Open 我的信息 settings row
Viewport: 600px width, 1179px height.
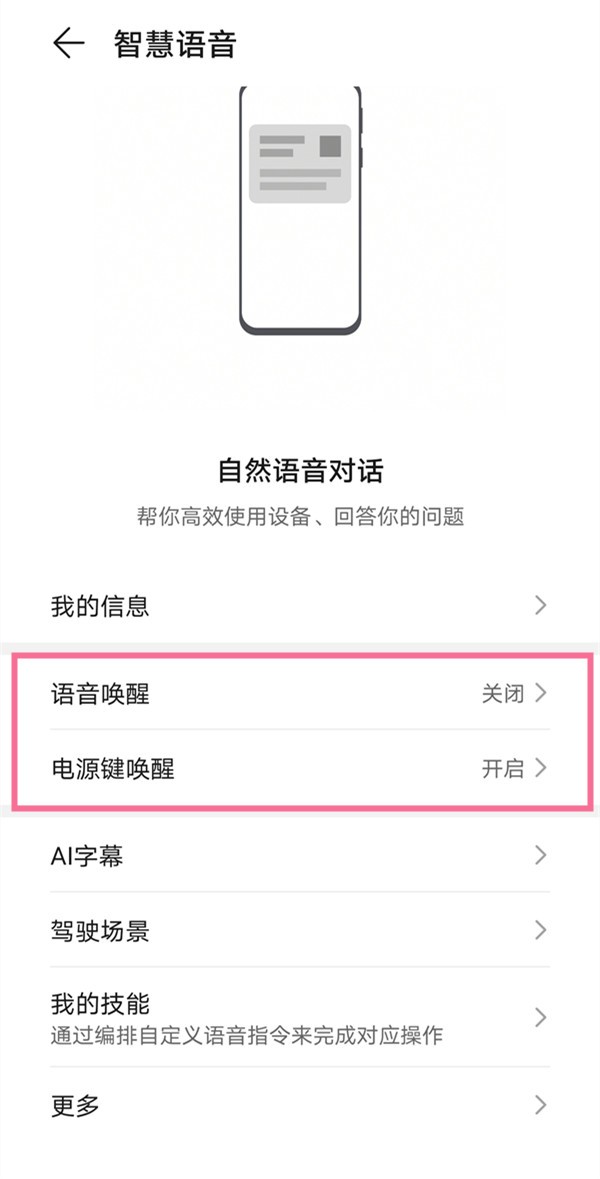[x=300, y=605]
